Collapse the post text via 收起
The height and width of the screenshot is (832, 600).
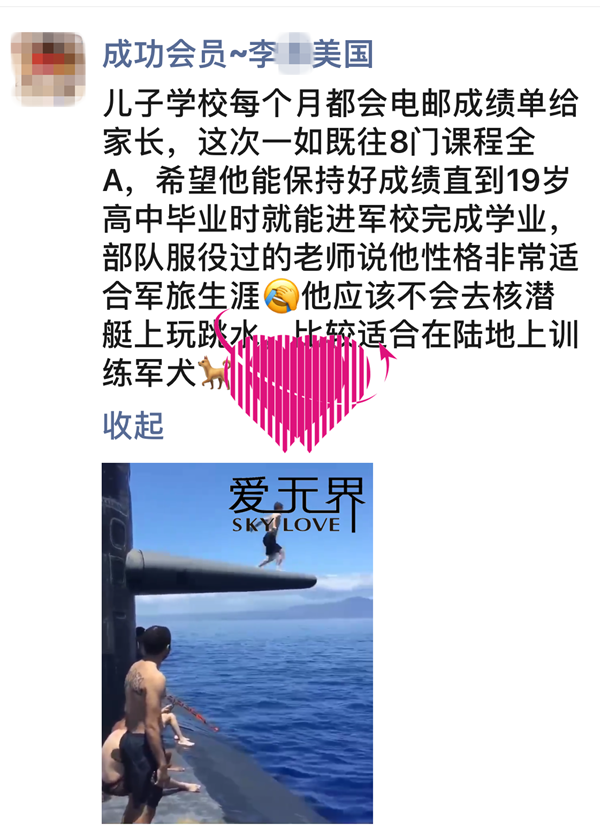133,425
